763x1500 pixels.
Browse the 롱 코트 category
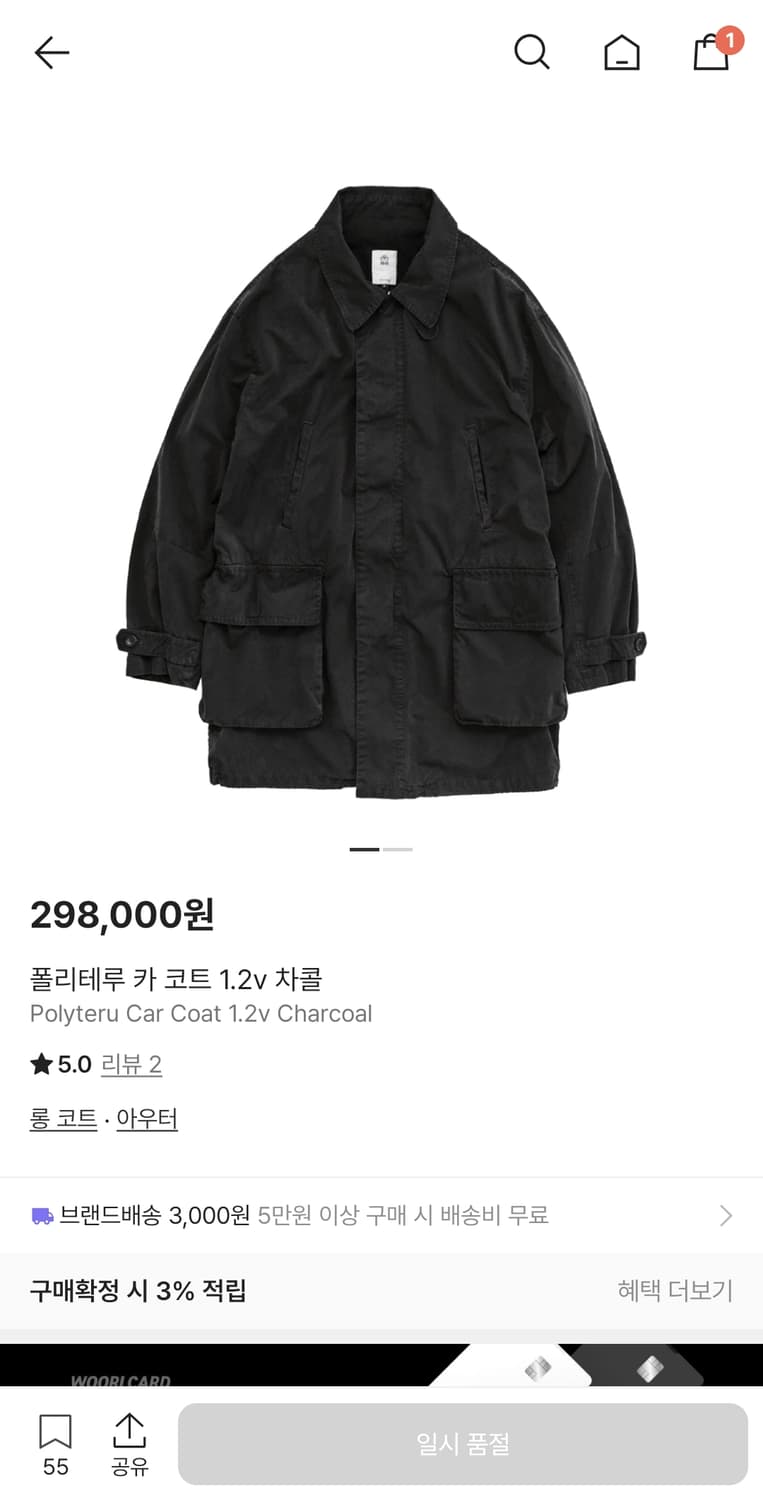(63, 1119)
